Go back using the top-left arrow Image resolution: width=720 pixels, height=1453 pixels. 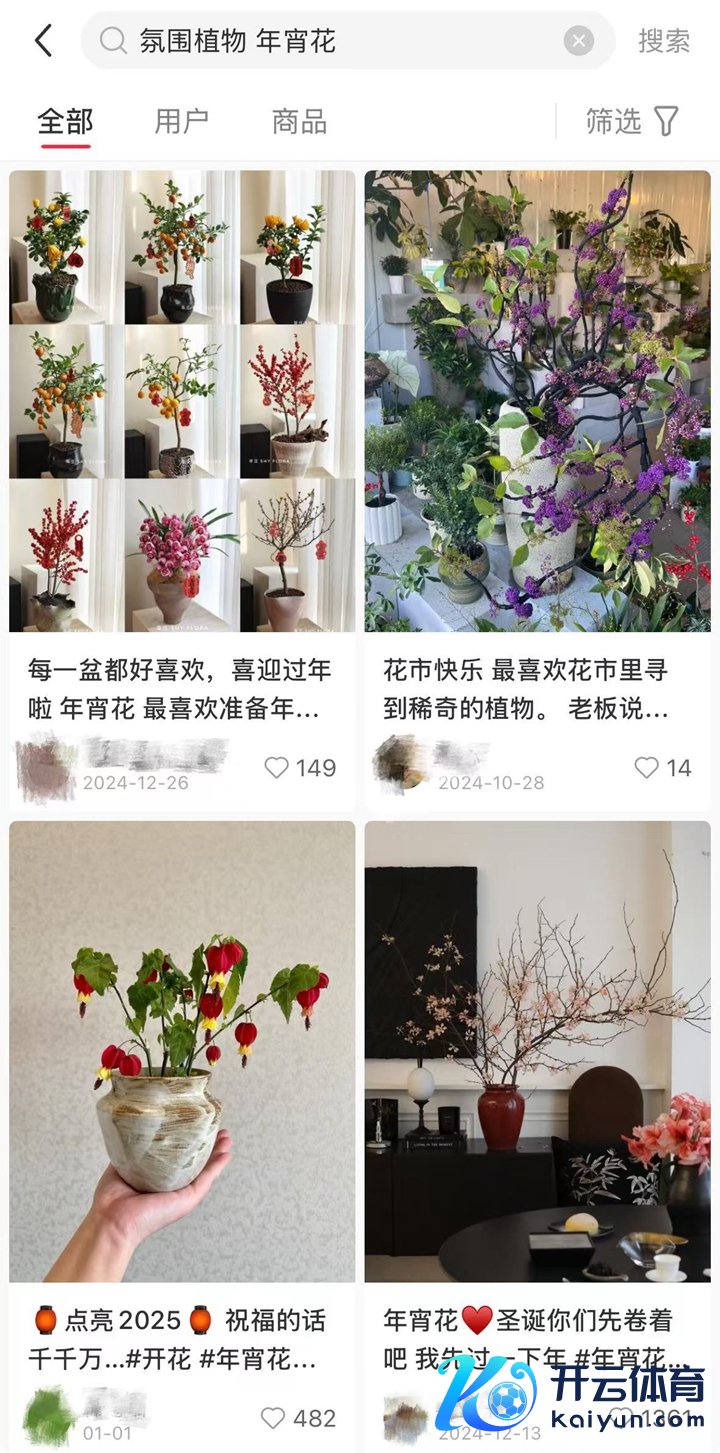[43, 41]
